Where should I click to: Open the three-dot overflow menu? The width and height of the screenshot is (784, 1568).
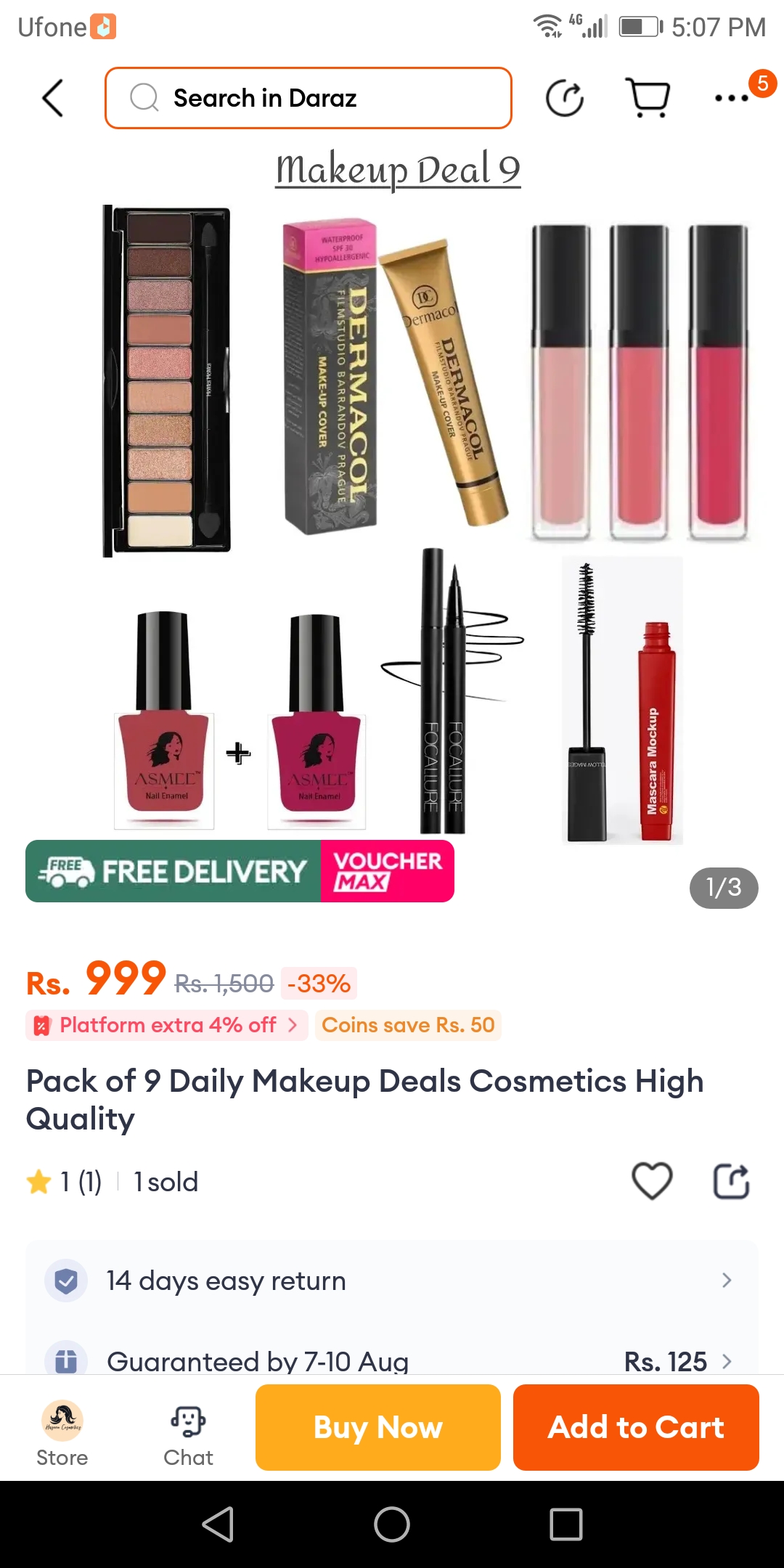(x=732, y=98)
